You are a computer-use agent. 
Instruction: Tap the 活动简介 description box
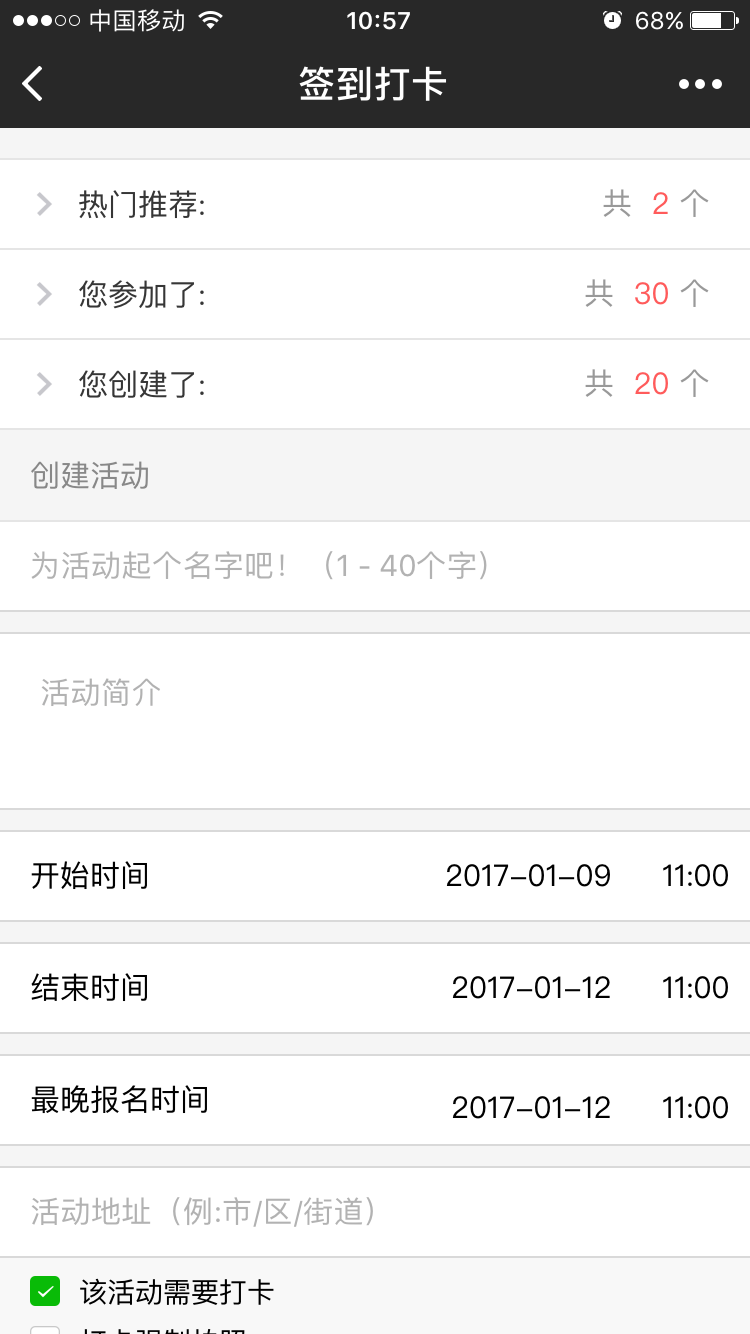(375, 720)
